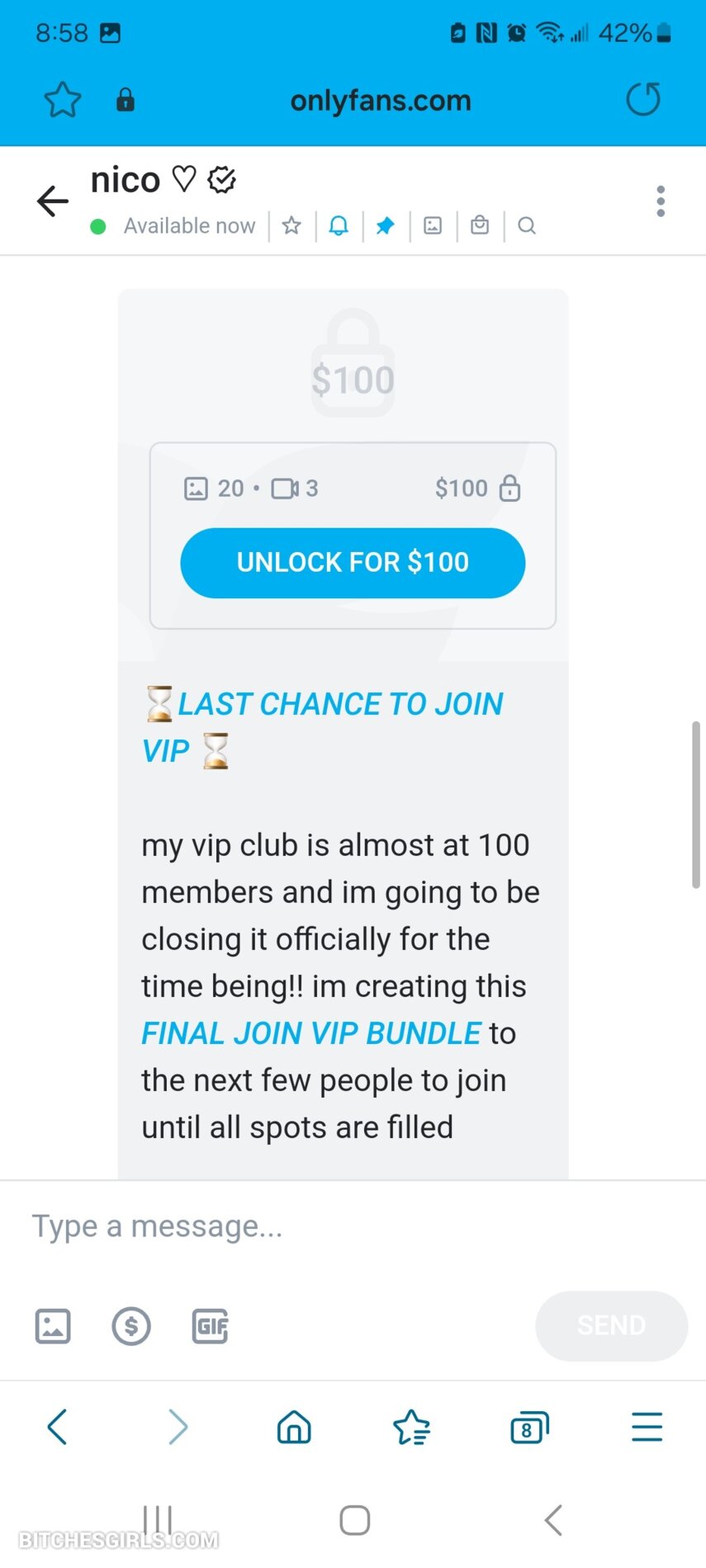Bookmark this page with the browser star
706x1568 pixels.
point(63,101)
